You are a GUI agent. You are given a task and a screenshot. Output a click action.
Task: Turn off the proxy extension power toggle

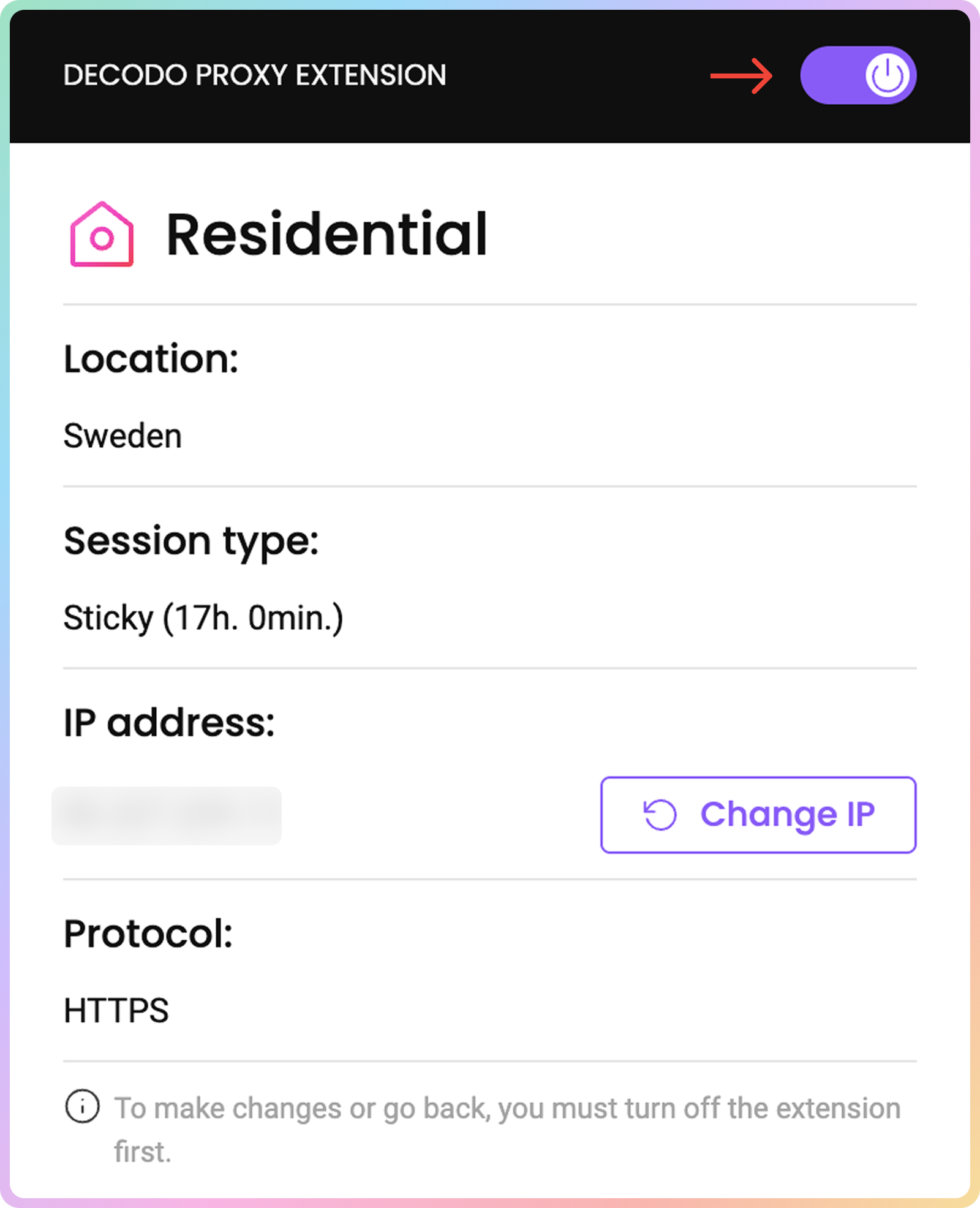[x=858, y=75]
